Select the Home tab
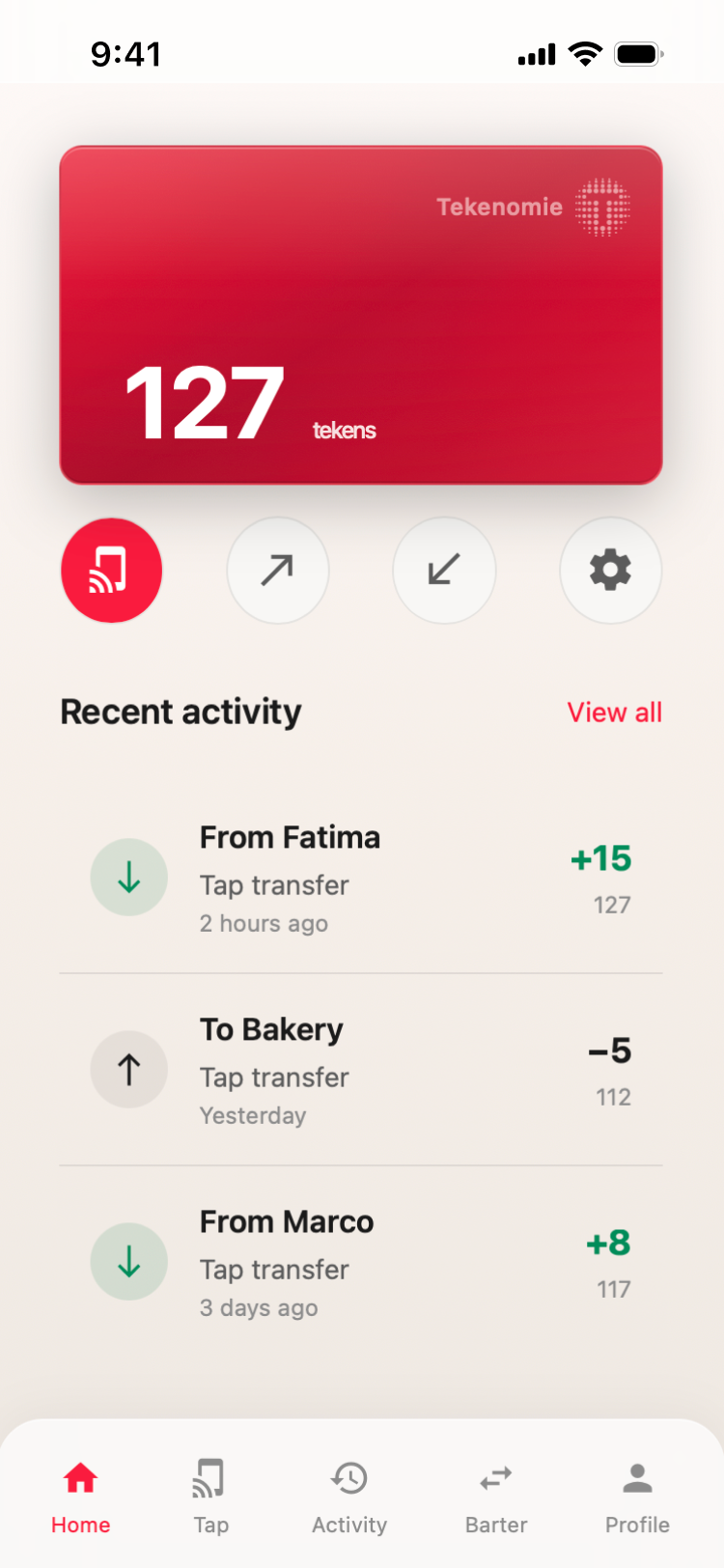The width and height of the screenshot is (724, 1568). coord(80,1492)
